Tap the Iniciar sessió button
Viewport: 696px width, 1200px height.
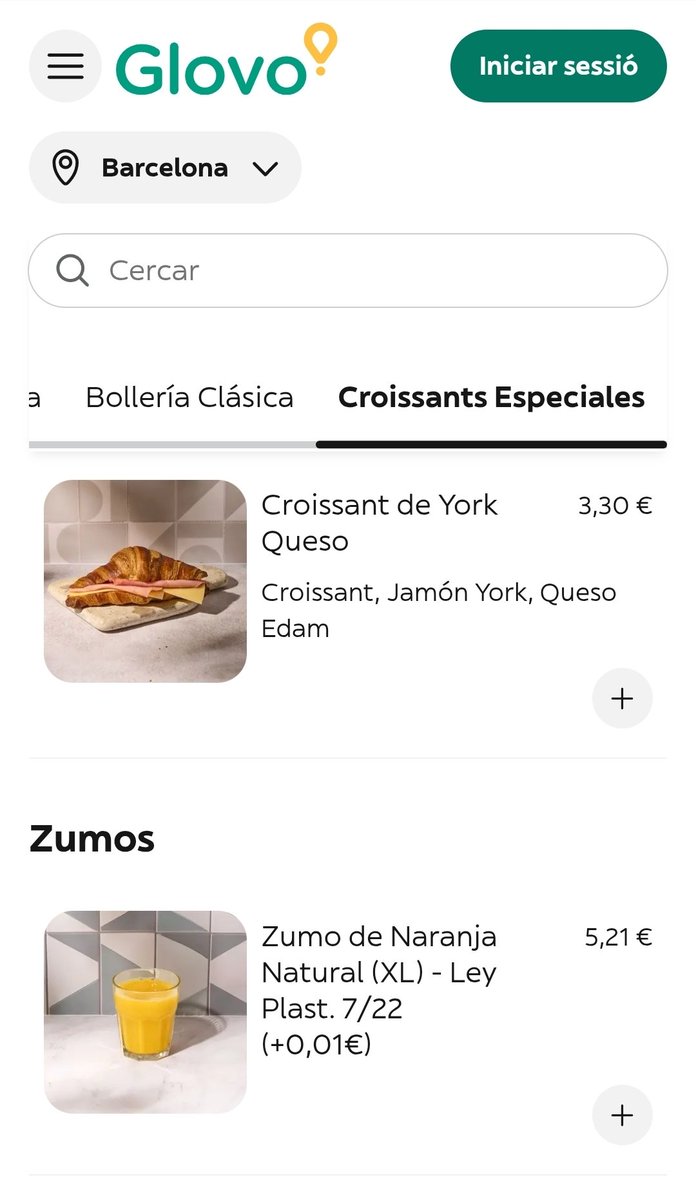tap(558, 66)
